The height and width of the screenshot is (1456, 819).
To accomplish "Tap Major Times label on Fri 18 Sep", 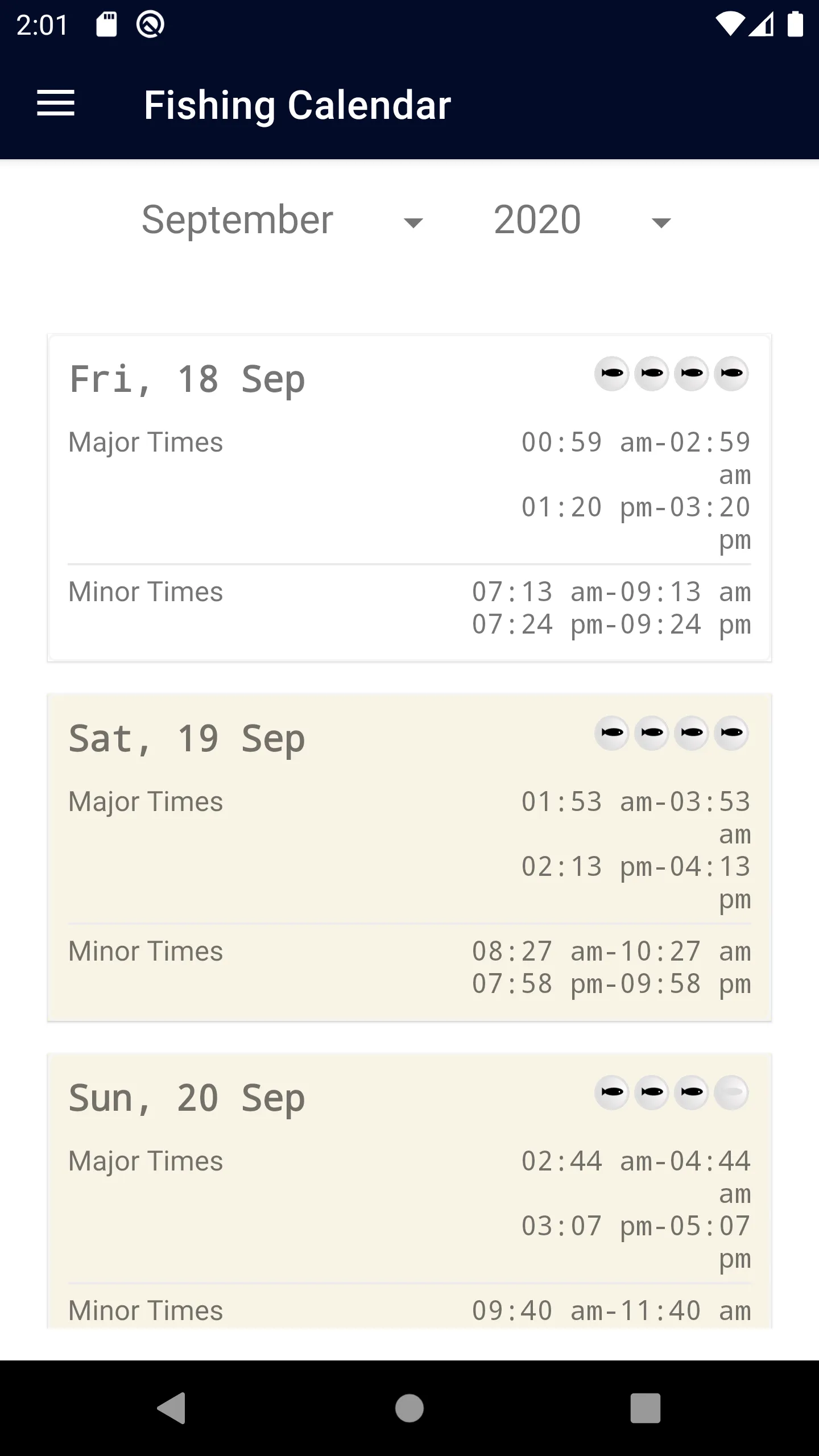I will 145,442.
